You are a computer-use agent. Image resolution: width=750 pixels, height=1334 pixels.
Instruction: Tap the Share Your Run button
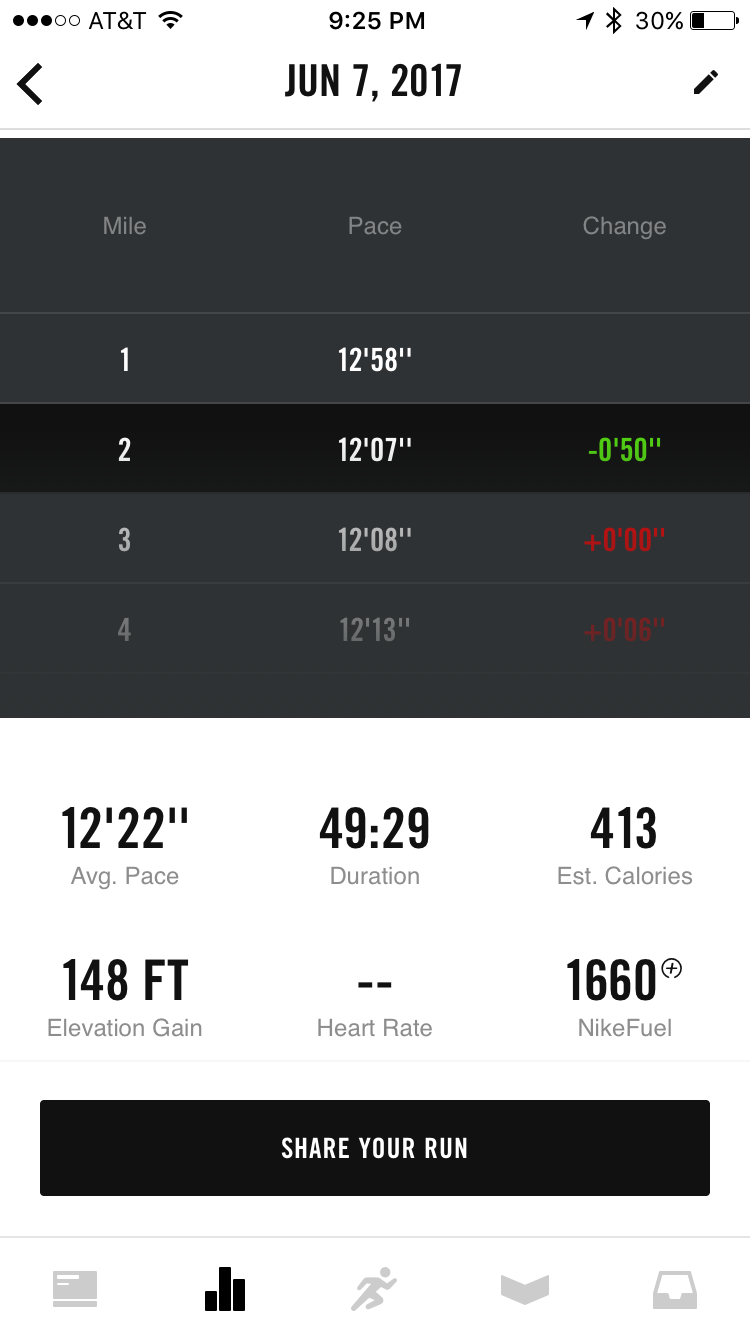coord(375,1148)
